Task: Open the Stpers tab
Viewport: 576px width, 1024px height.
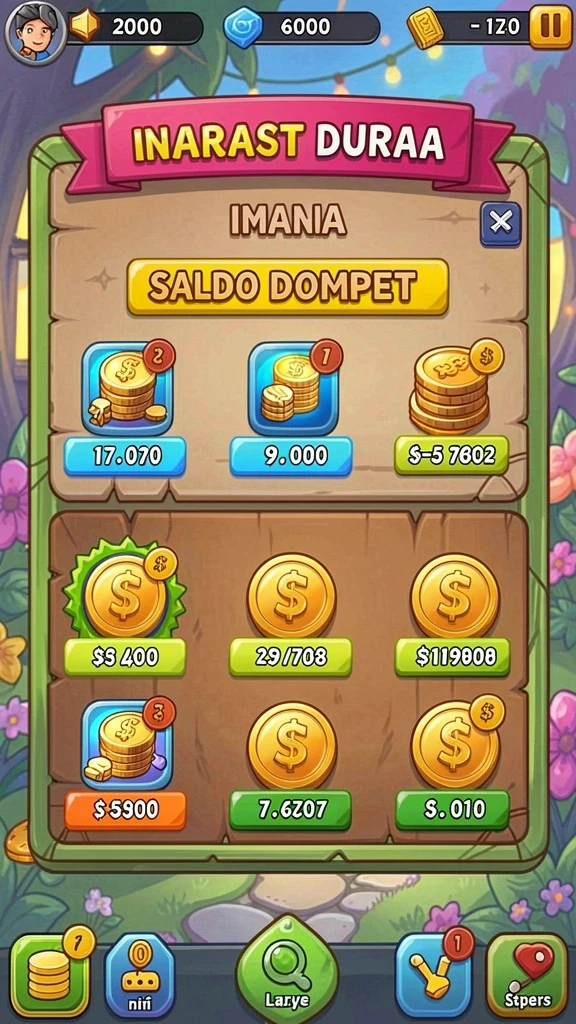Action: point(526,975)
